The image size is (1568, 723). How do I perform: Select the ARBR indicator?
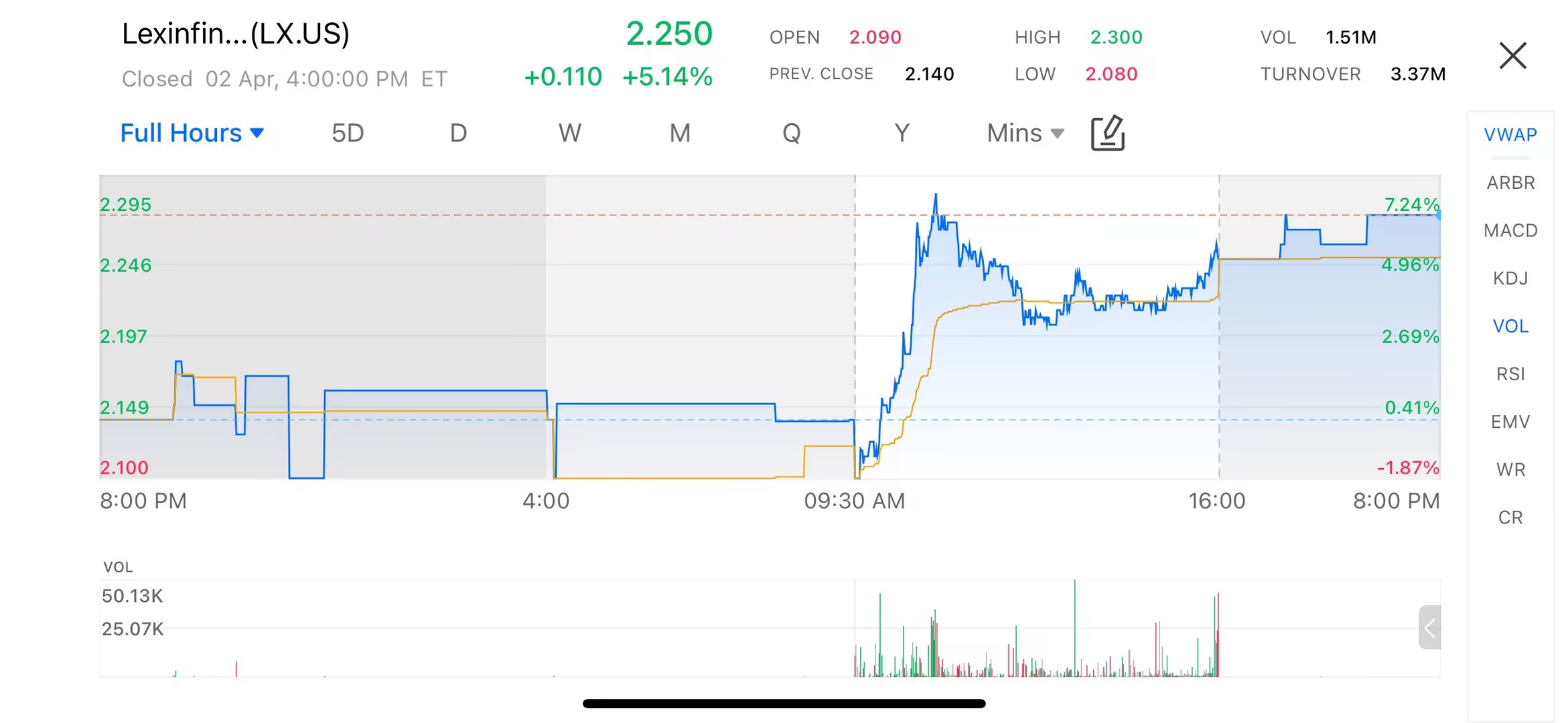(1510, 183)
